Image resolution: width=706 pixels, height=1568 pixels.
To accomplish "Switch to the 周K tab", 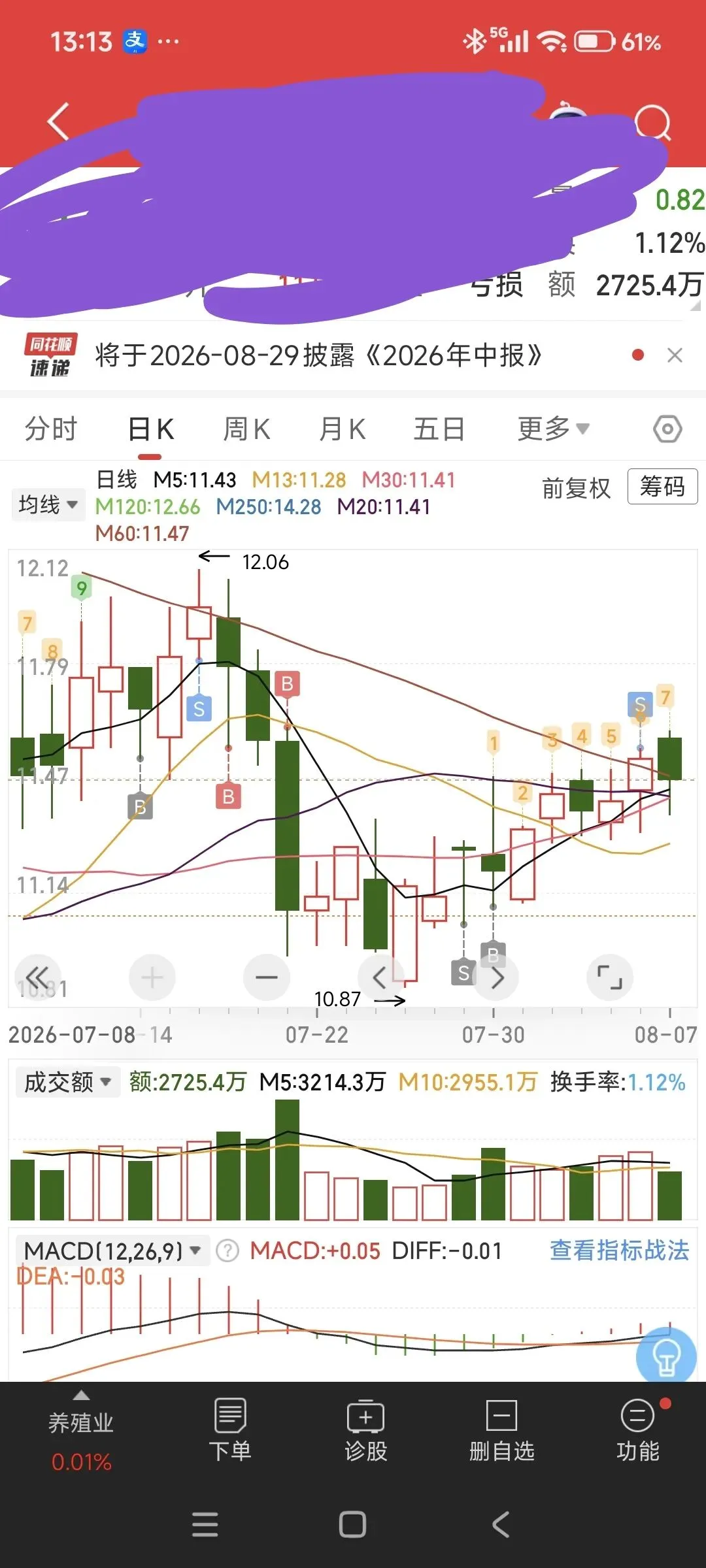I will click(x=246, y=429).
